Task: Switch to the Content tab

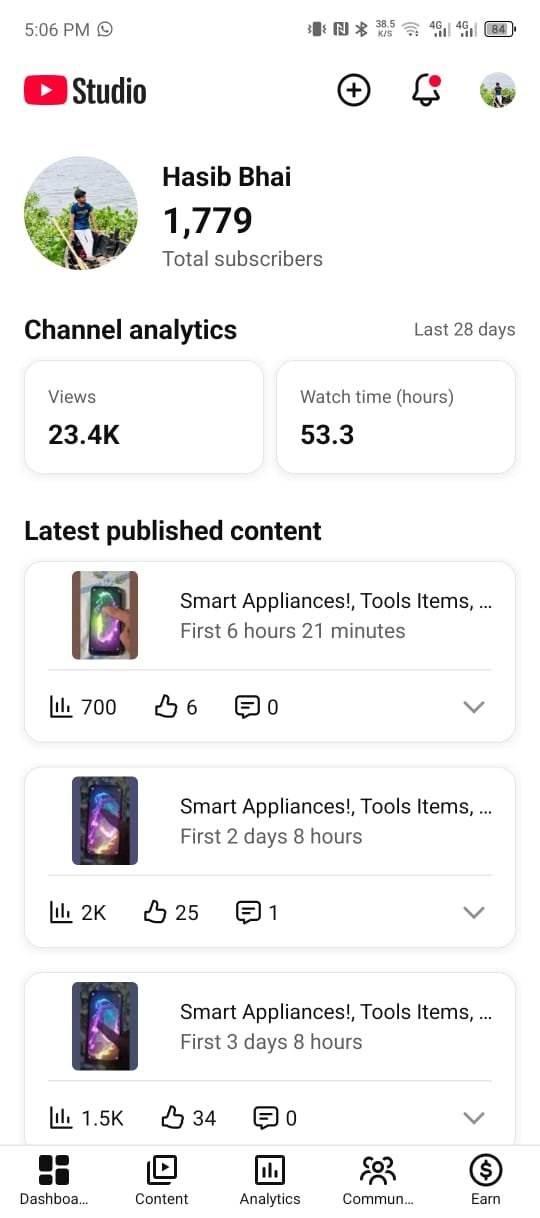Action: [162, 1180]
